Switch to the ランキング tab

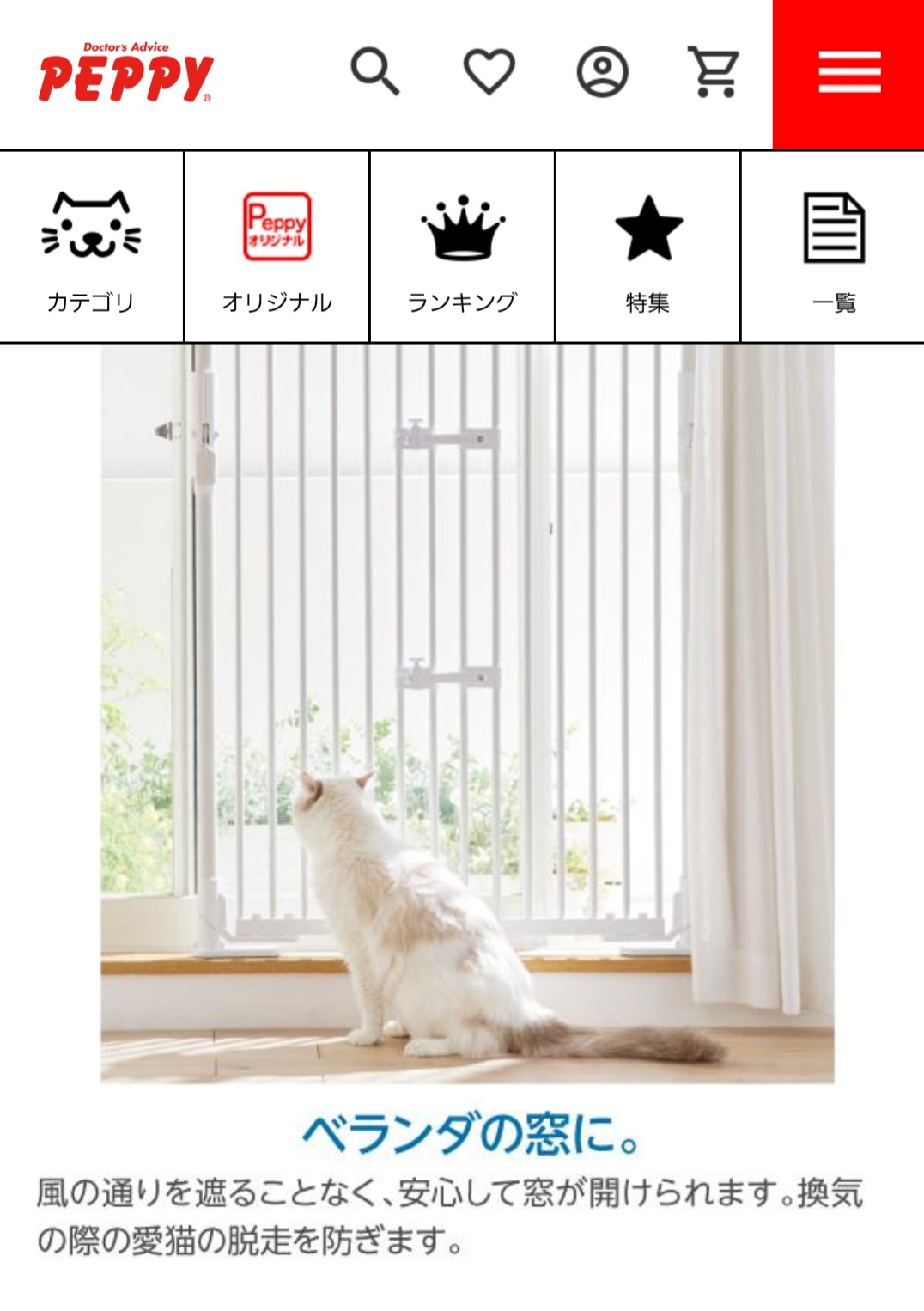click(462, 247)
